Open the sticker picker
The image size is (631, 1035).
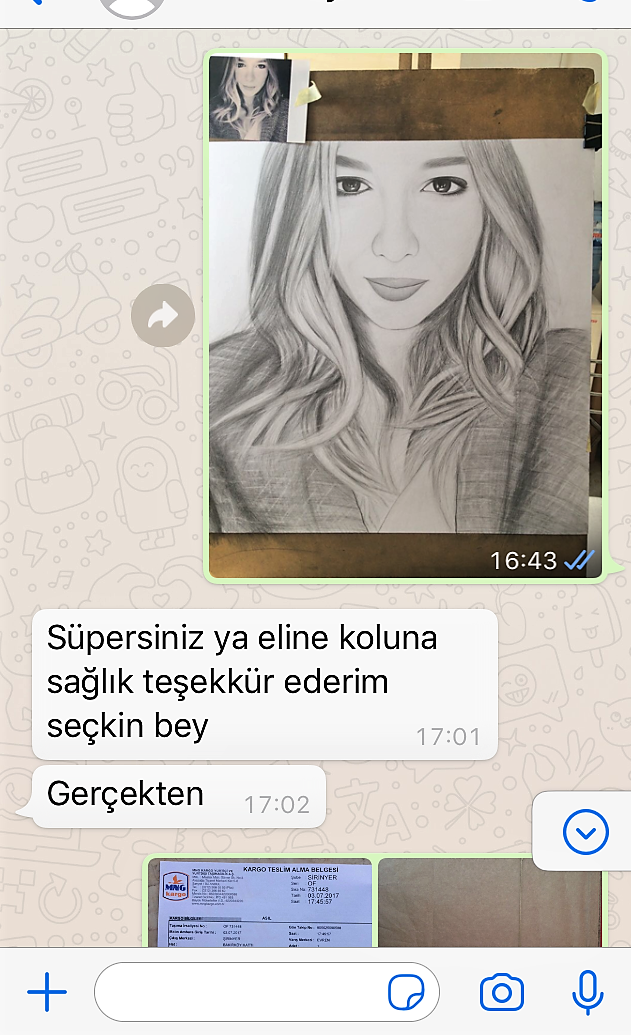[x=406, y=992]
